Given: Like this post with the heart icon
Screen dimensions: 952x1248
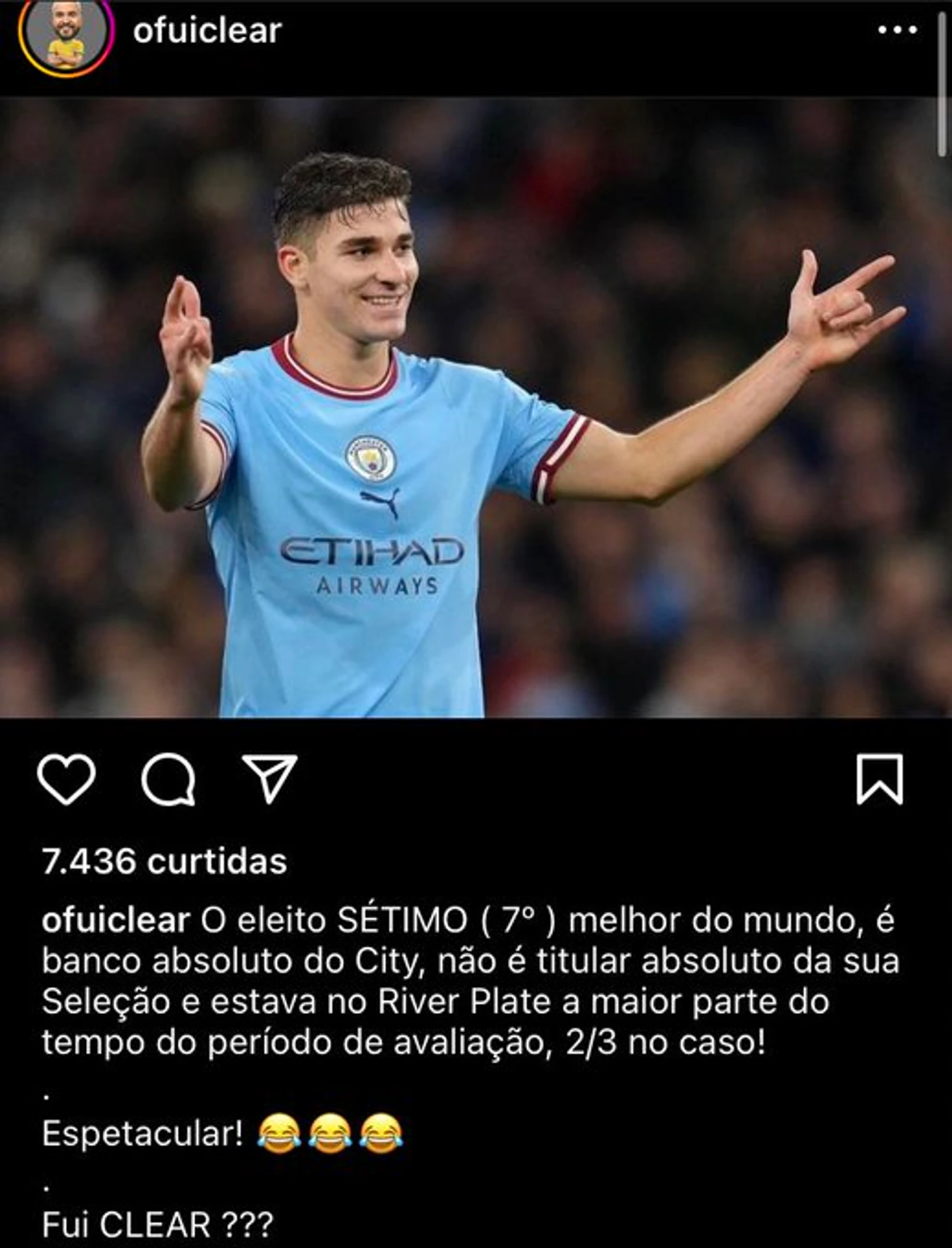Looking at the screenshot, I should (x=67, y=779).
